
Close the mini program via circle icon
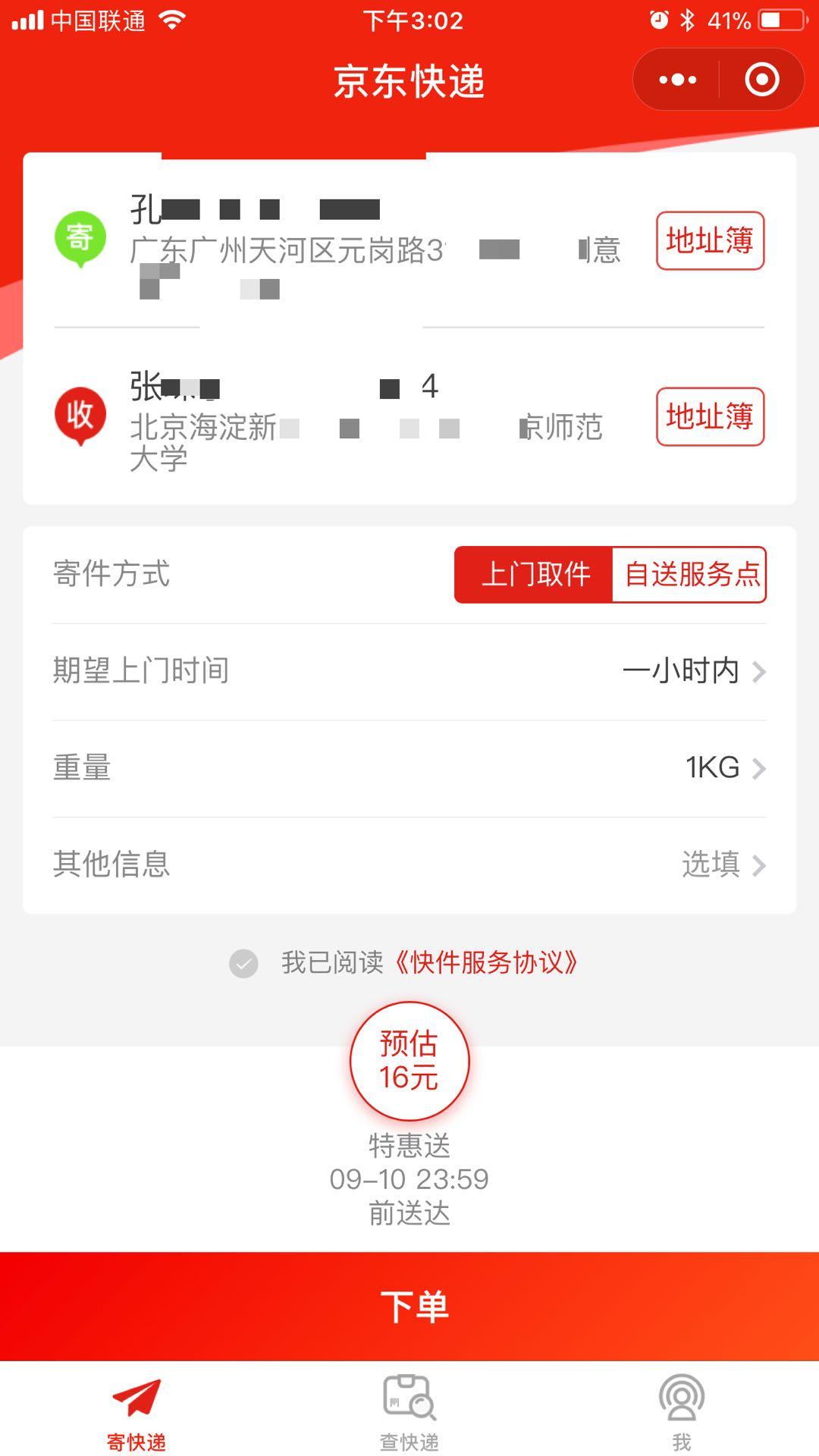761,80
